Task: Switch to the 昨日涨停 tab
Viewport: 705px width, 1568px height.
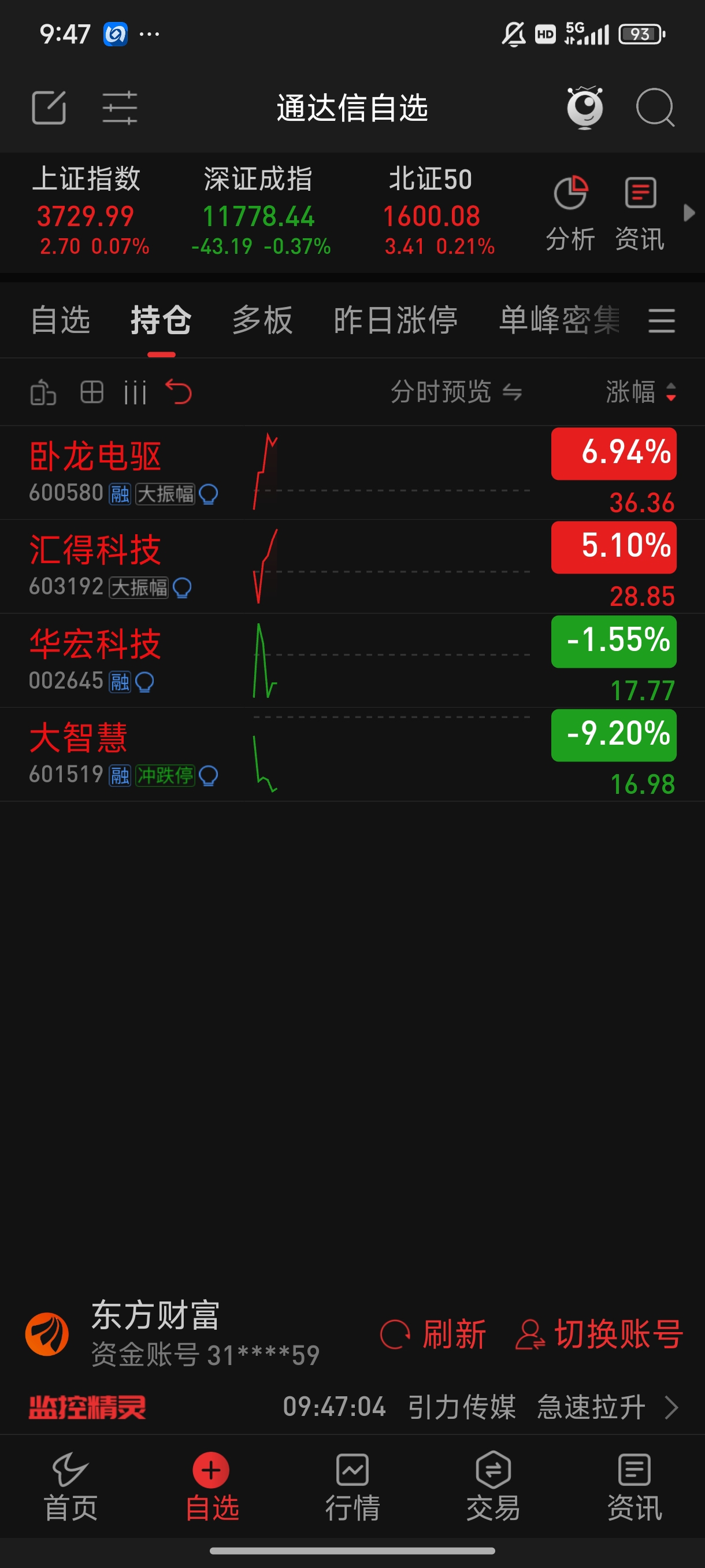Action: tap(395, 320)
